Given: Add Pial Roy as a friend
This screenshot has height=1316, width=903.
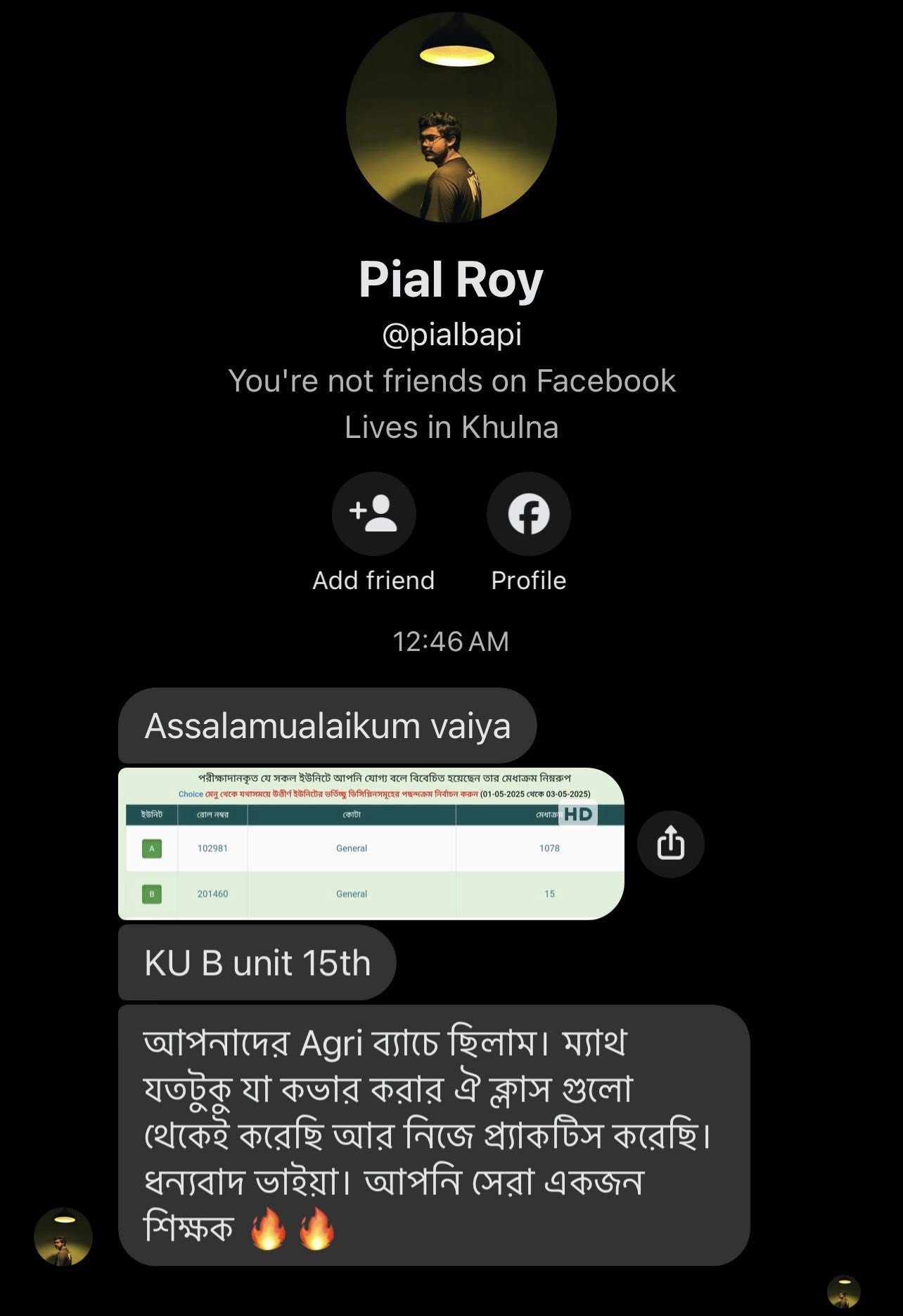Looking at the screenshot, I should pyautogui.click(x=373, y=514).
